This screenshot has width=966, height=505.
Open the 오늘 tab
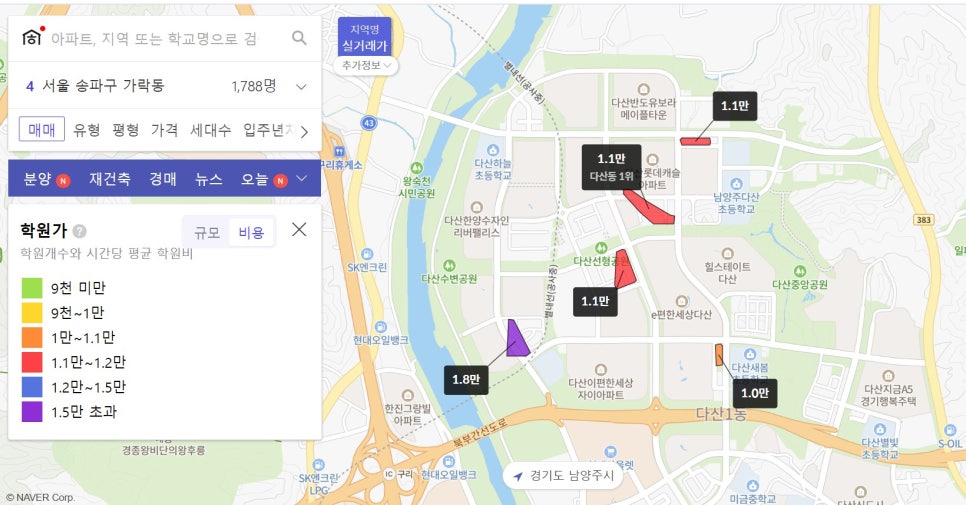coord(255,179)
